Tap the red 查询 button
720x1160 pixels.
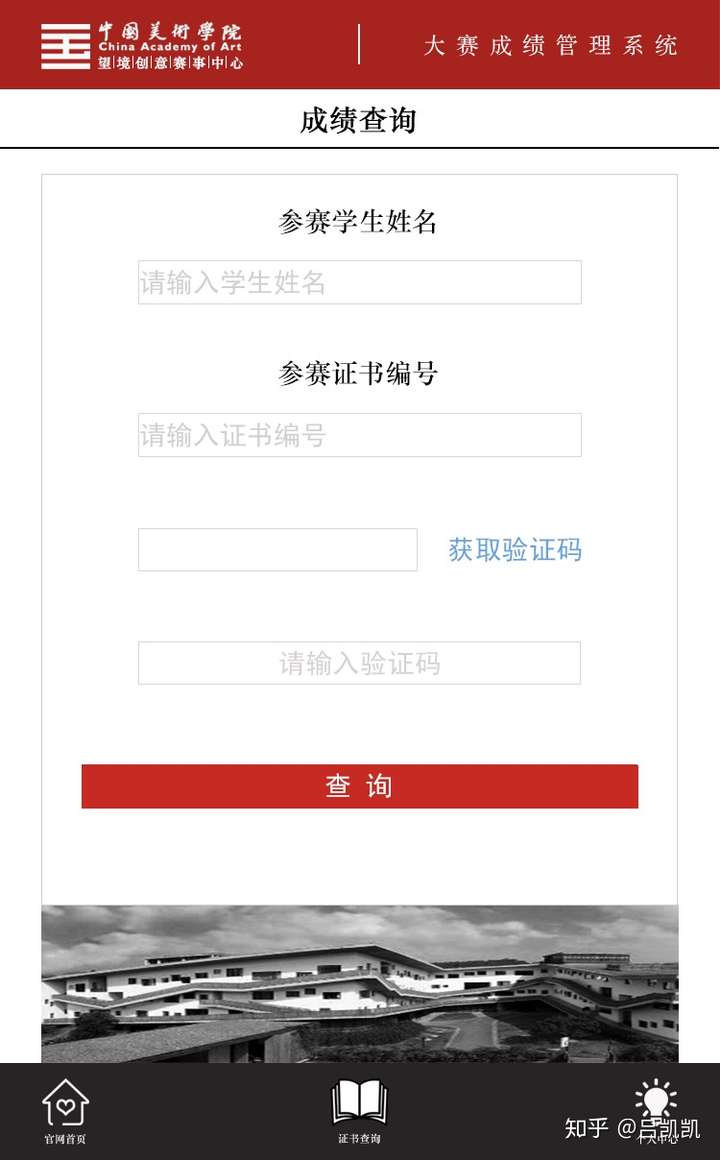(x=359, y=786)
